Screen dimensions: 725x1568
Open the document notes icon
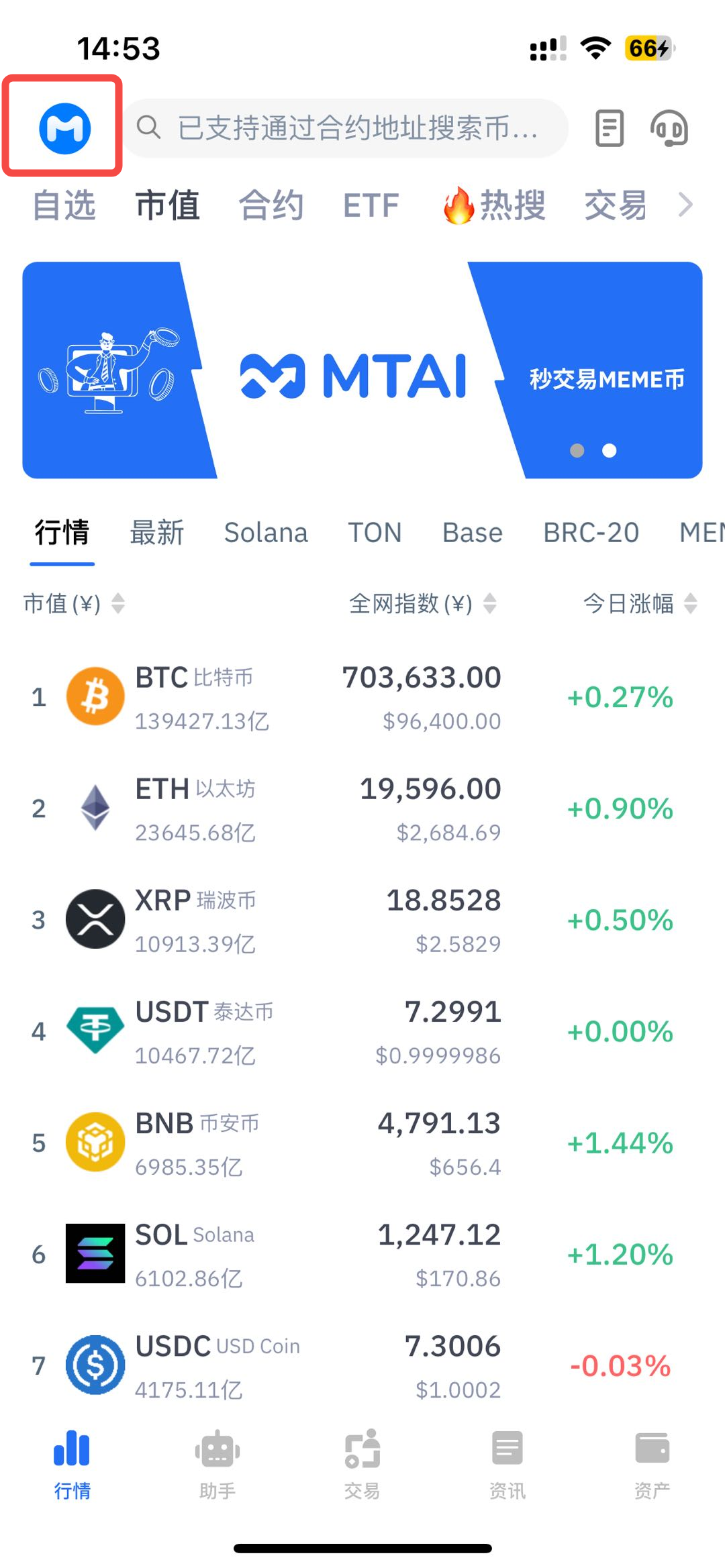pyautogui.click(x=610, y=127)
